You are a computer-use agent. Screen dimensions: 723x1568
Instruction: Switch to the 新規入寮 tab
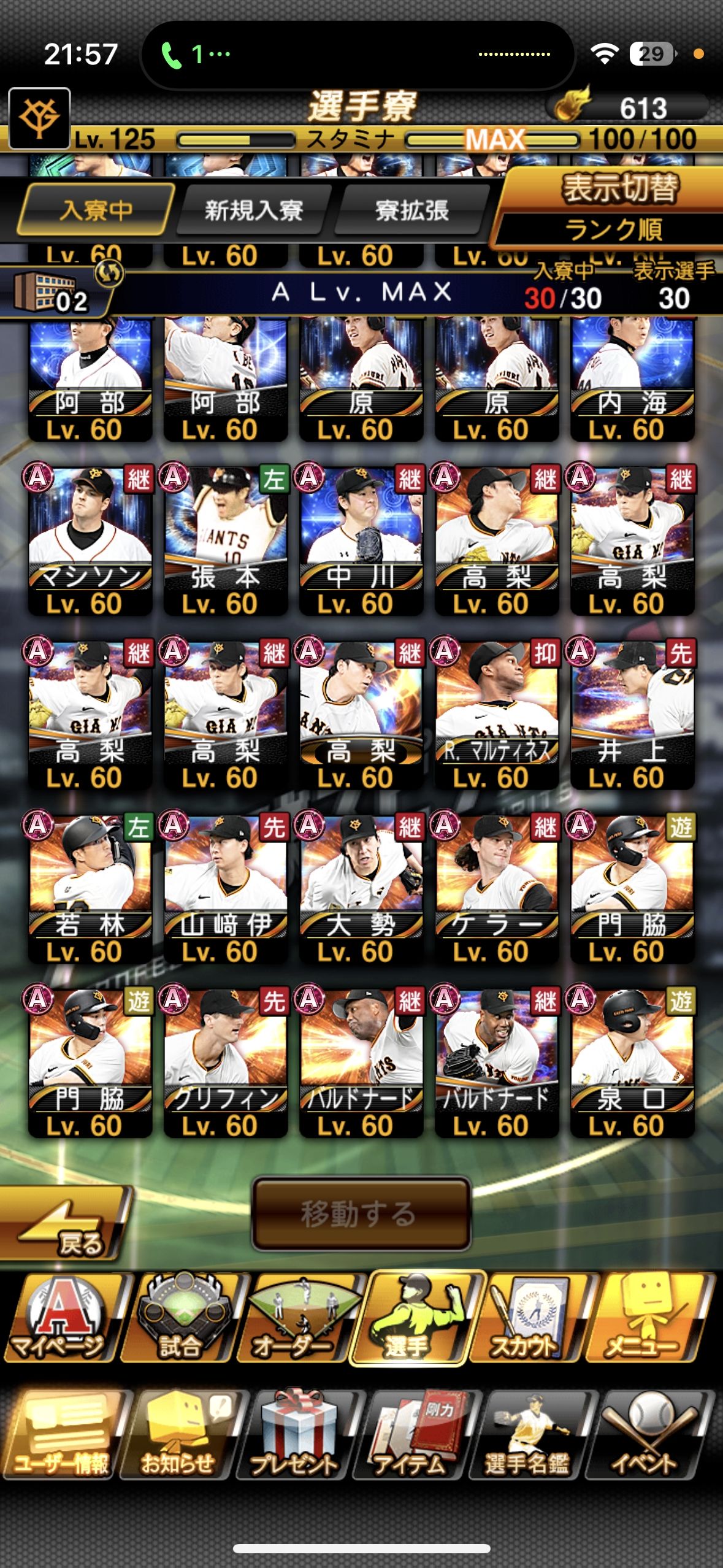click(253, 211)
